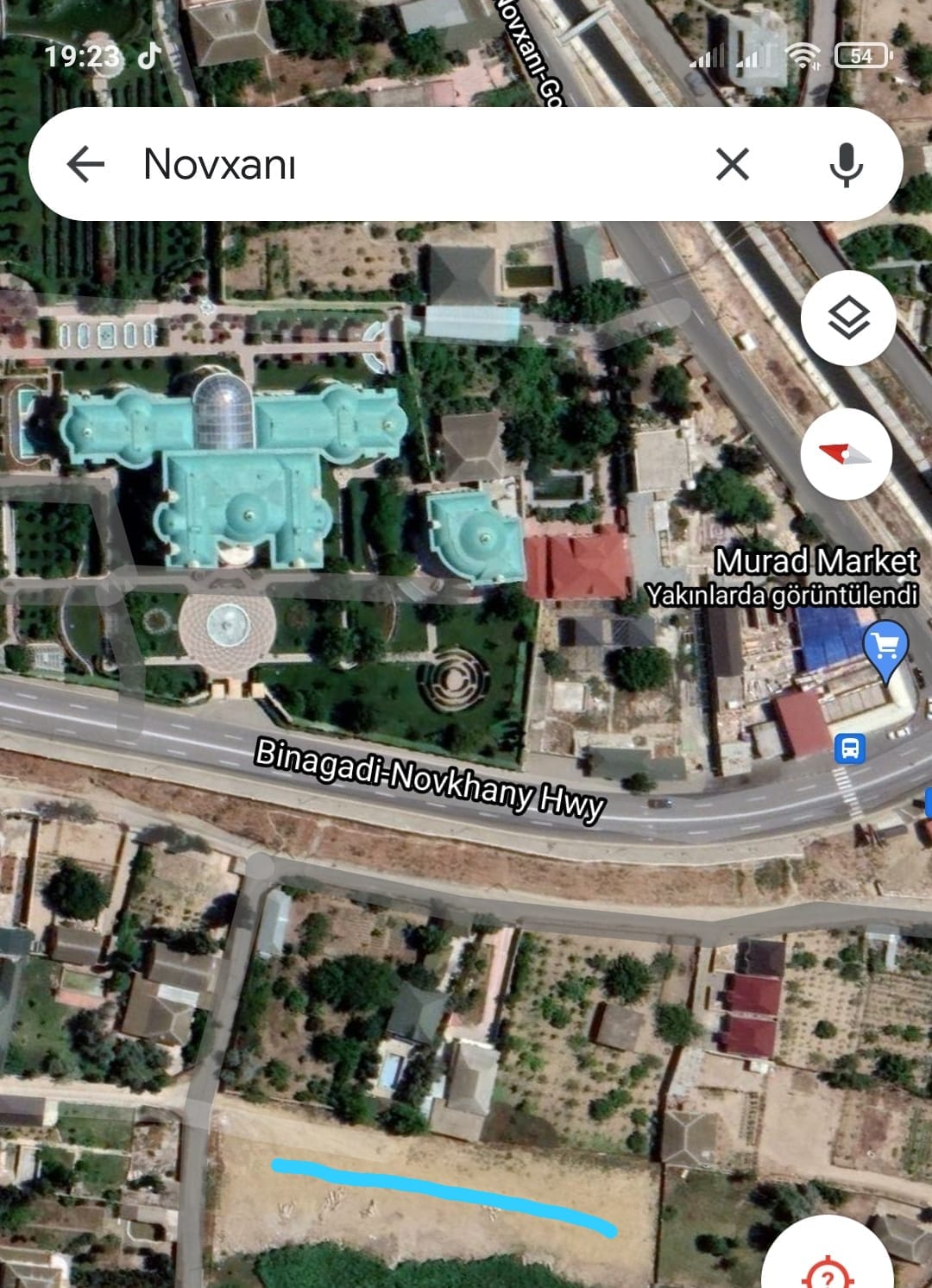This screenshot has width=932, height=1288.
Task: Open the map layers selector
Action: (847, 319)
